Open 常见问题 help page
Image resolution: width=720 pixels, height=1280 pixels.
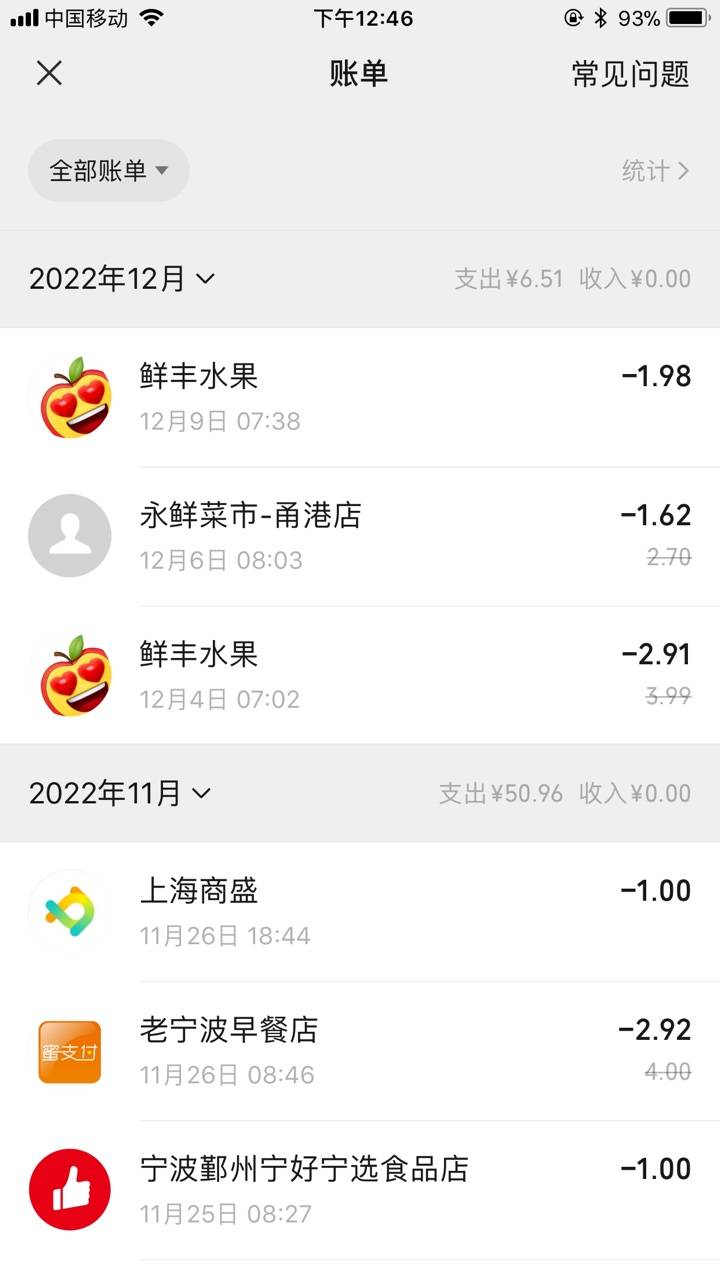[x=630, y=74]
